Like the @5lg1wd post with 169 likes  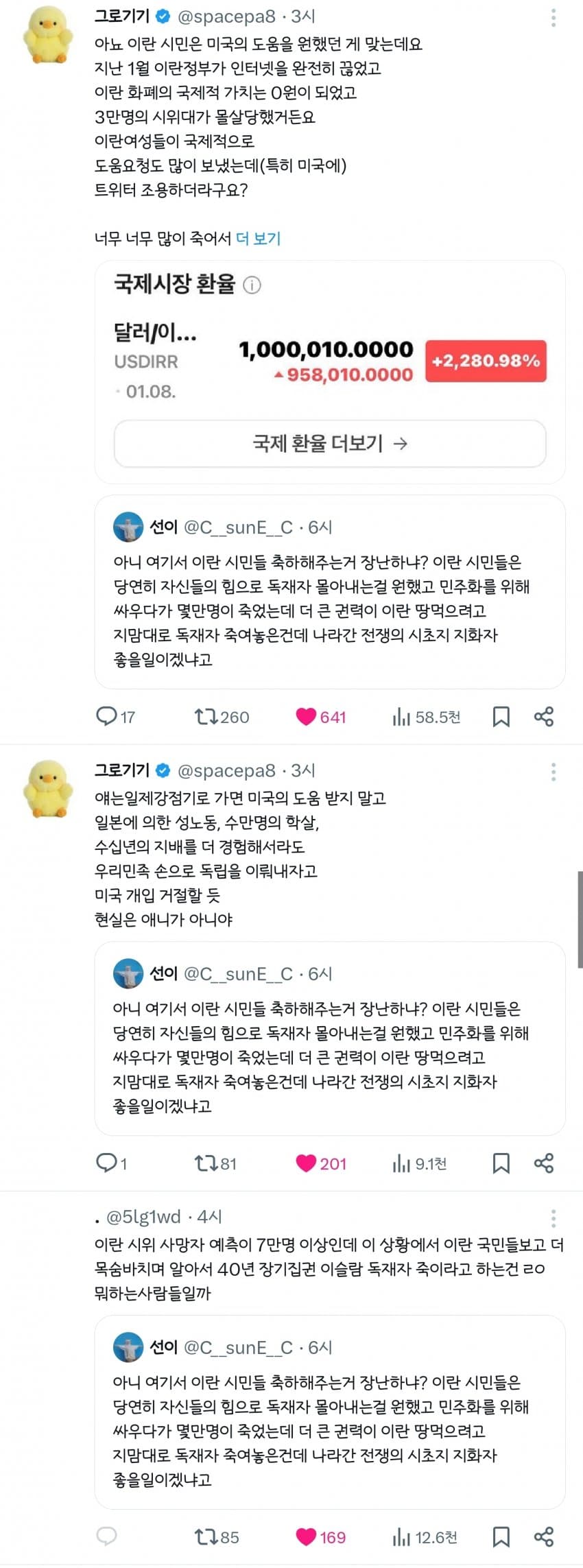306,1537
